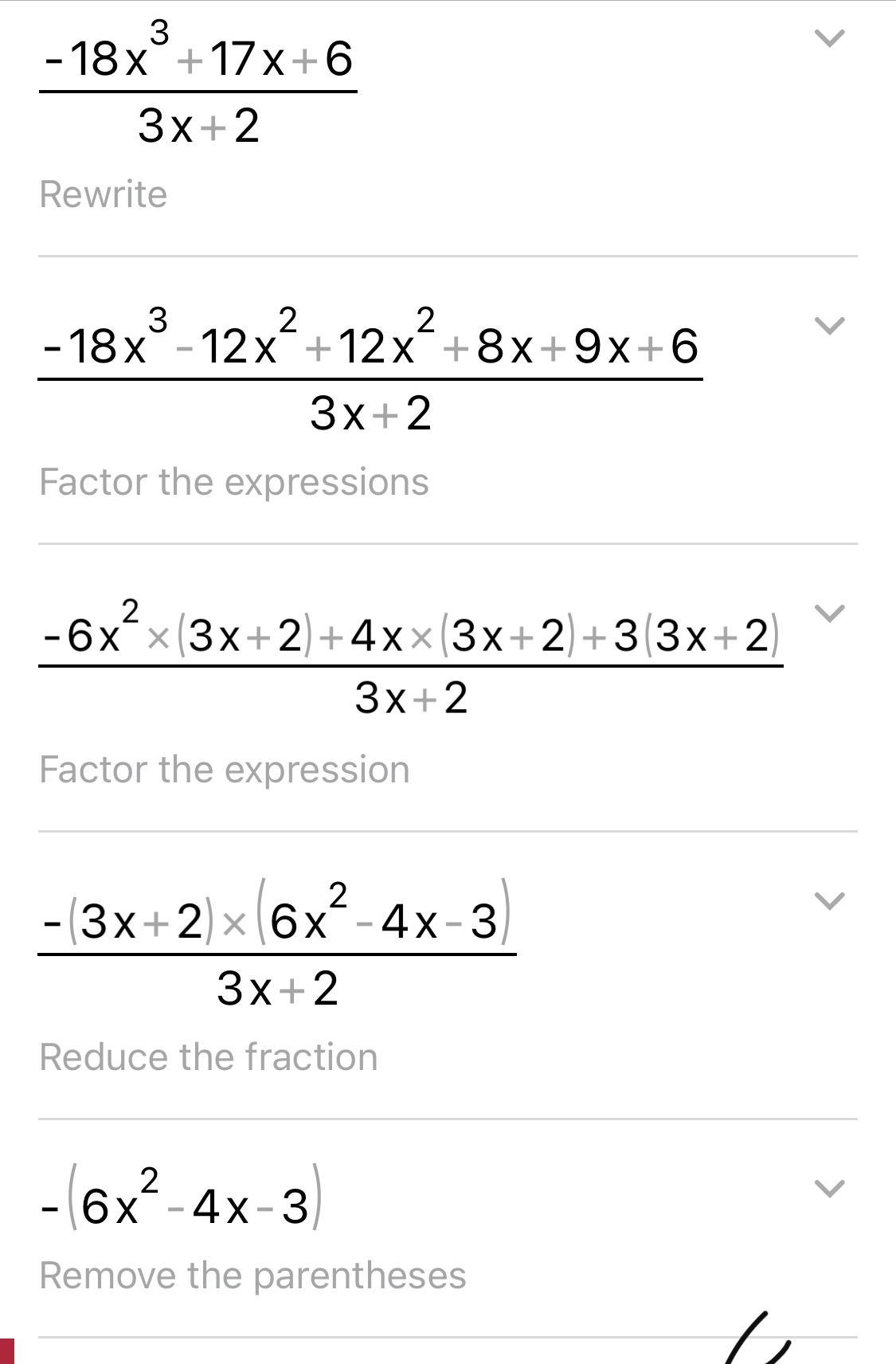Expand the Rewrite step chevron

point(830,38)
